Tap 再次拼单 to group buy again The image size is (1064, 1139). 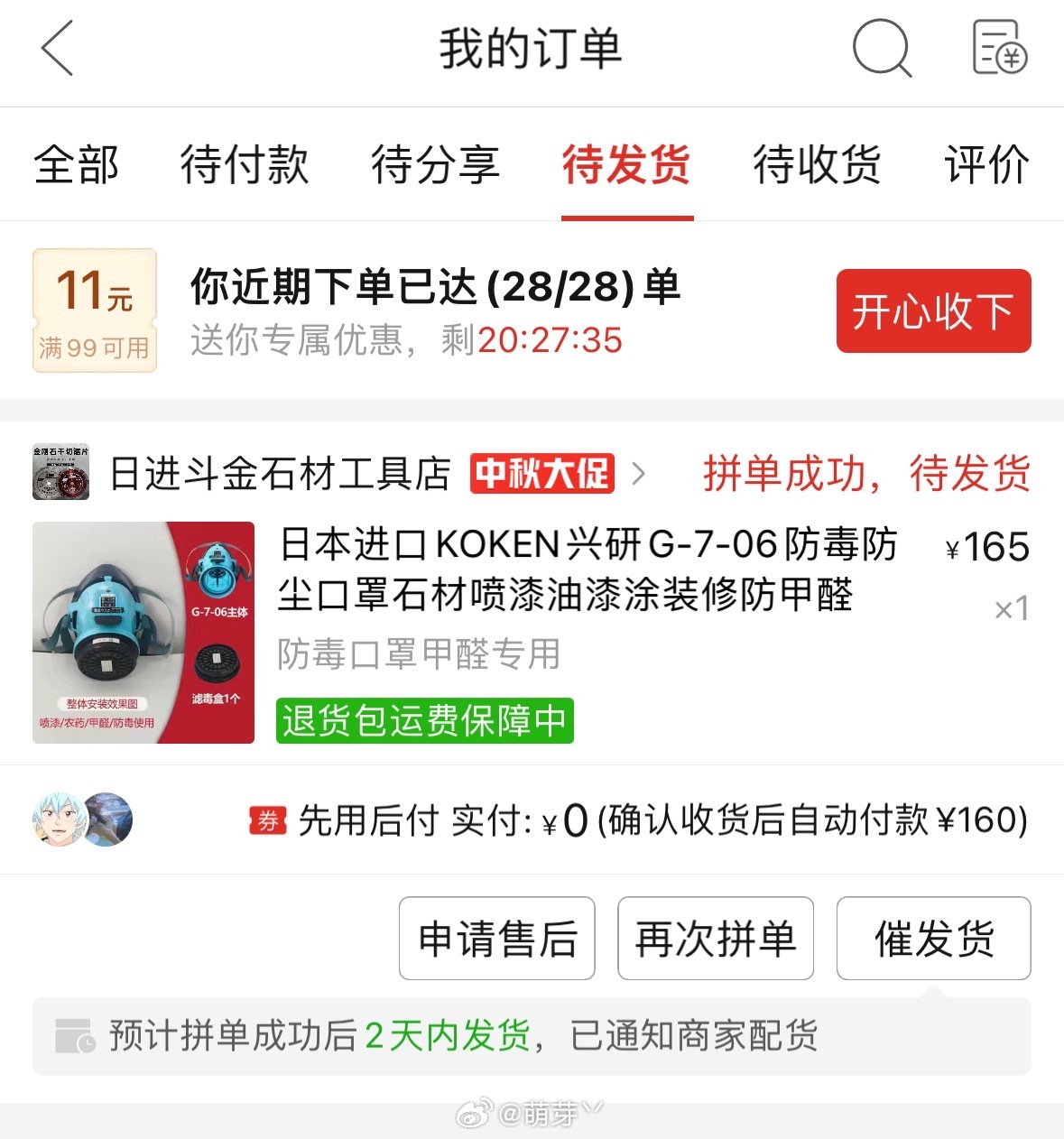point(716,939)
